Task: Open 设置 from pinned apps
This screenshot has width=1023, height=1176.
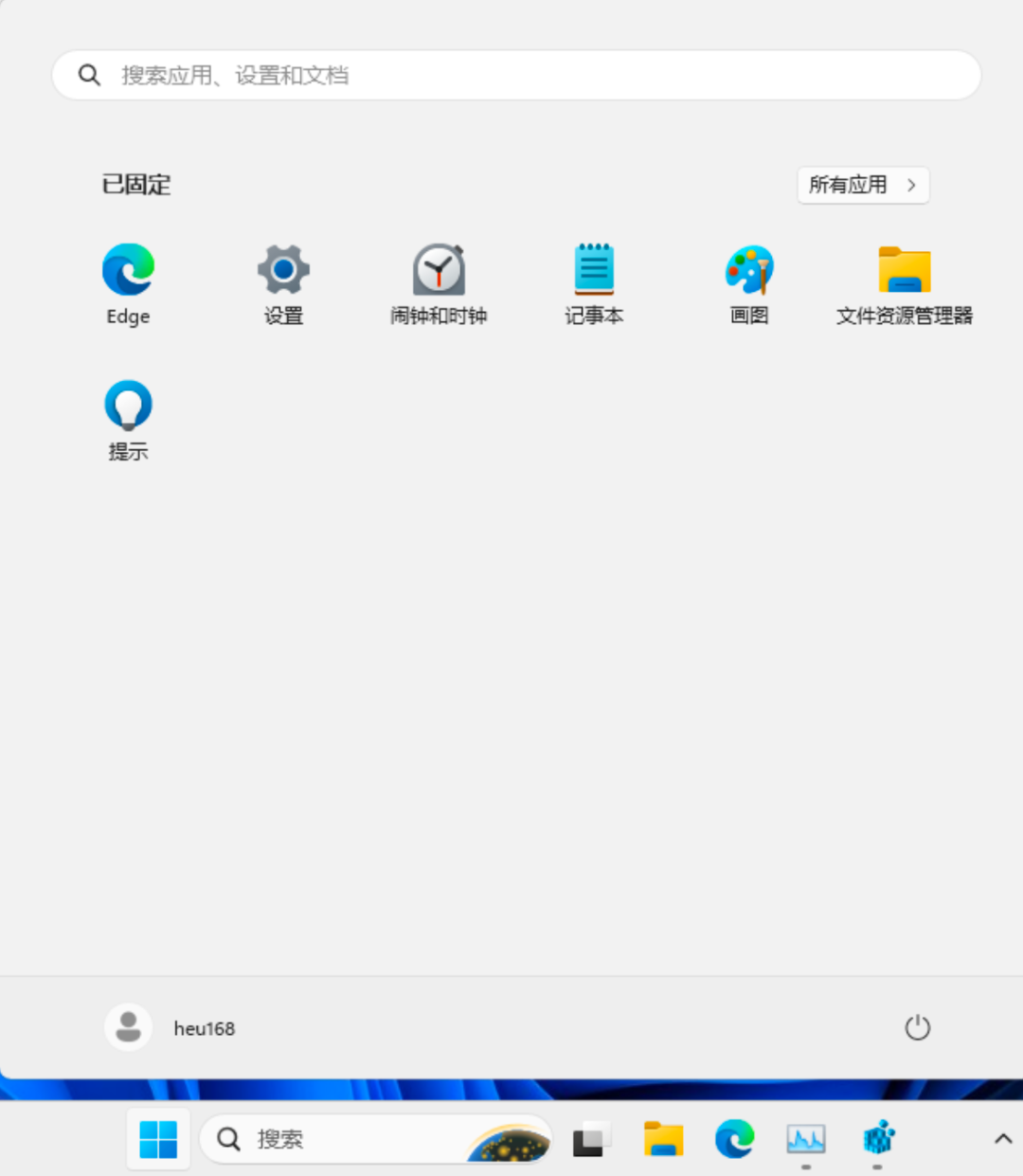Action: [x=283, y=283]
